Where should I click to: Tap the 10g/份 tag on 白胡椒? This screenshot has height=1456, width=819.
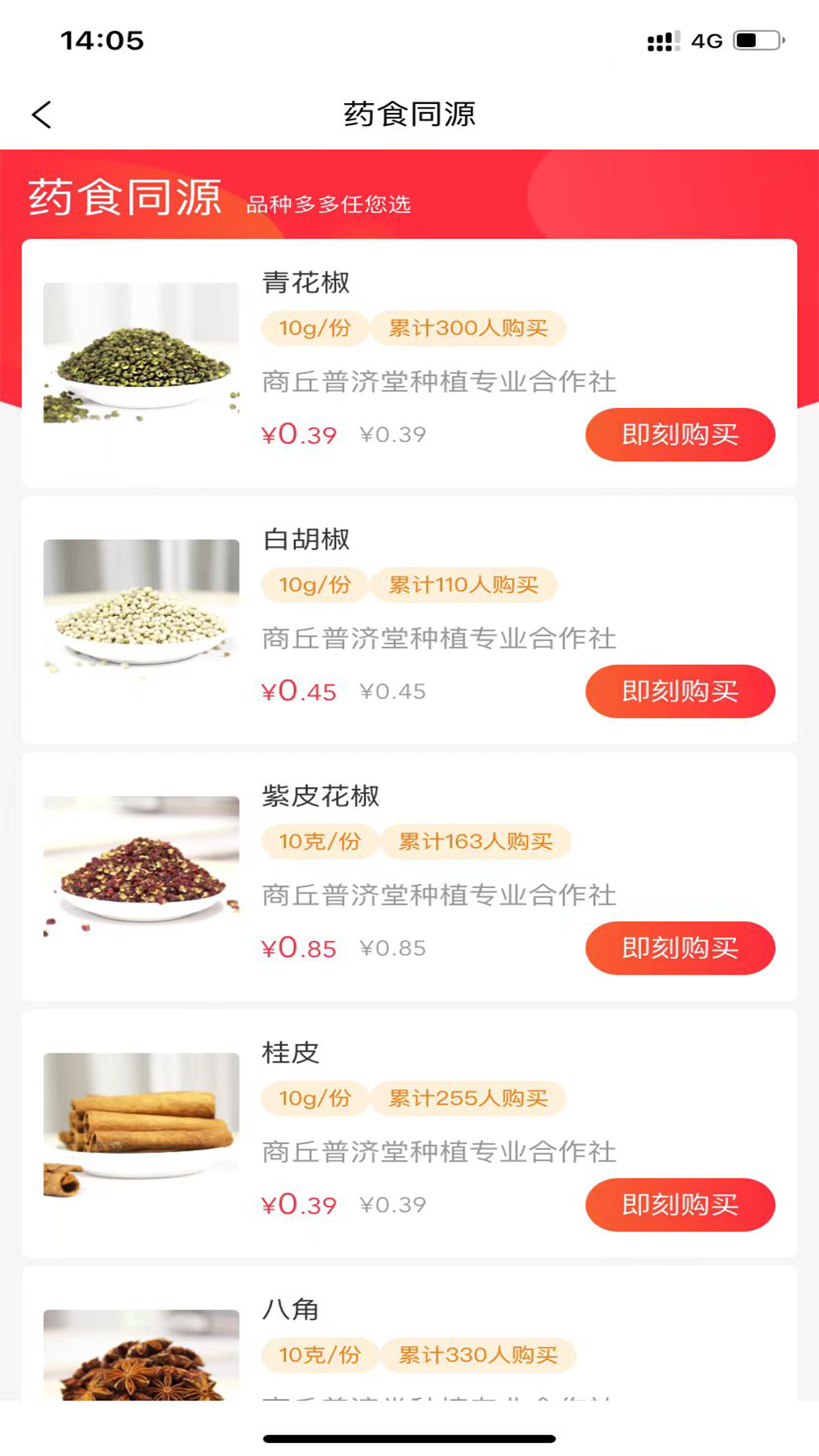[313, 585]
